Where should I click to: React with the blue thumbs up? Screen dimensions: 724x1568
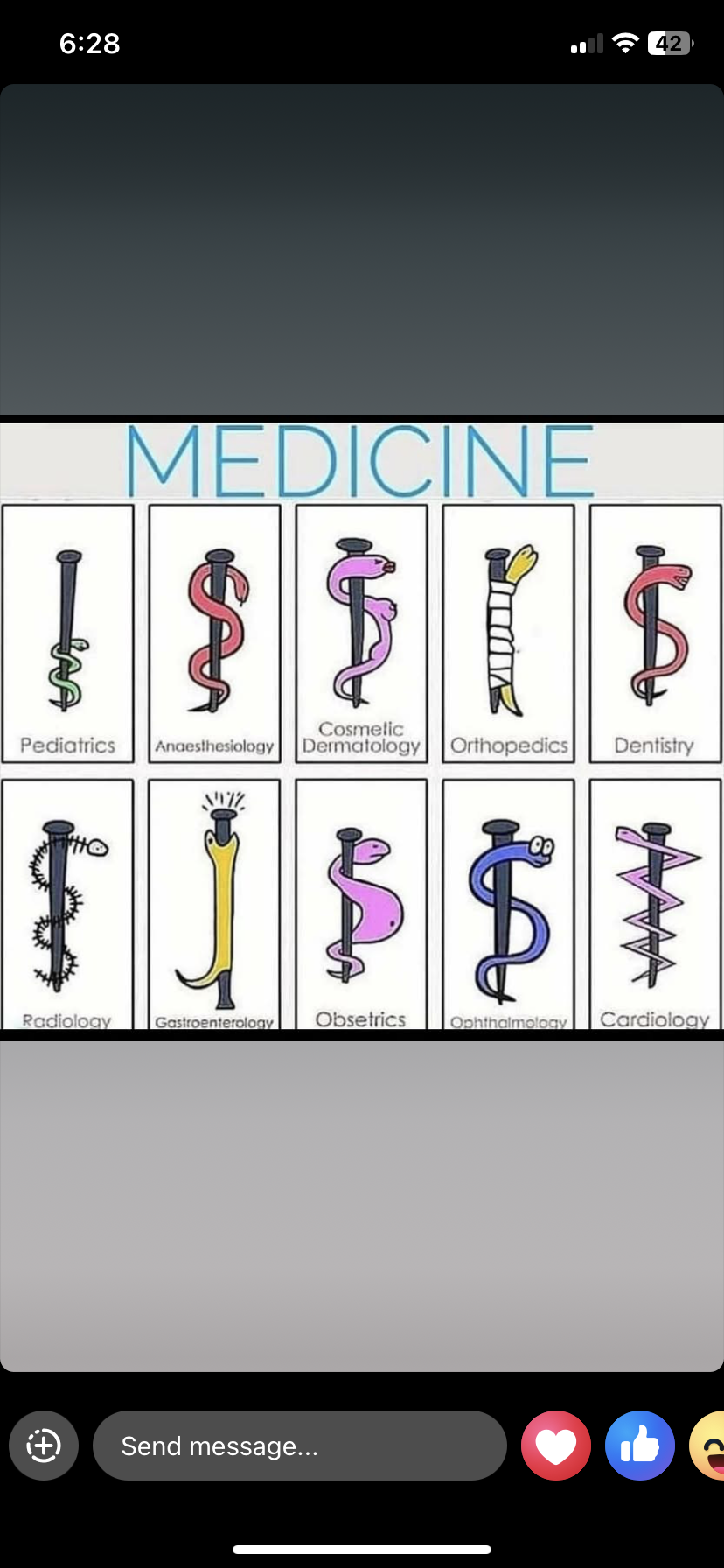coord(640,1445)
